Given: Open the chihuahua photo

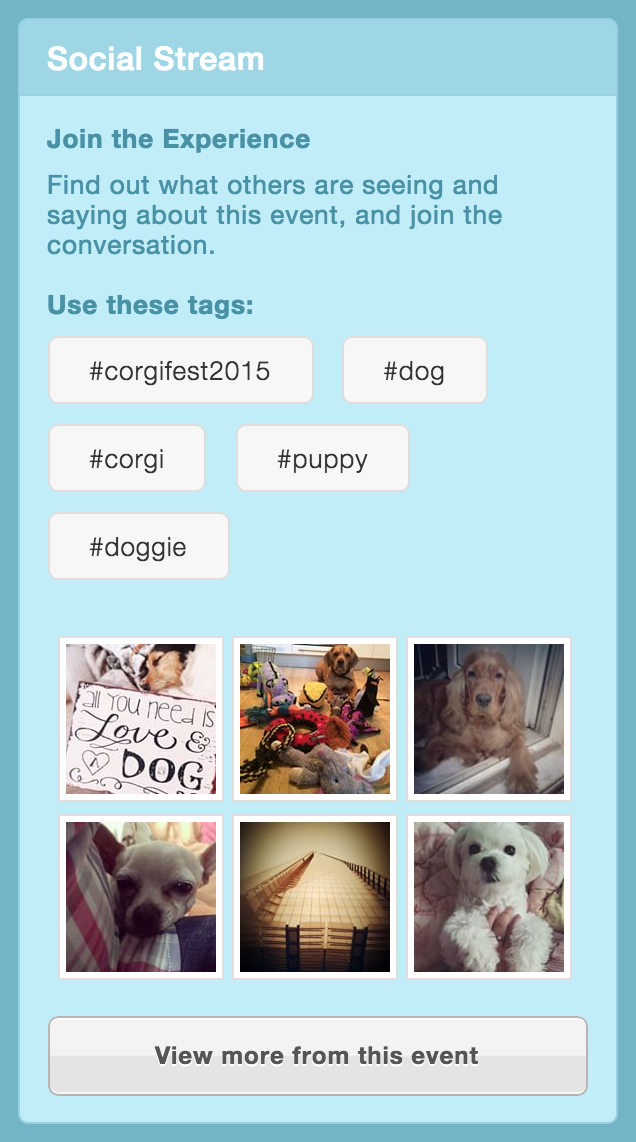Looking at the screenshot, I should click(141, 897).
